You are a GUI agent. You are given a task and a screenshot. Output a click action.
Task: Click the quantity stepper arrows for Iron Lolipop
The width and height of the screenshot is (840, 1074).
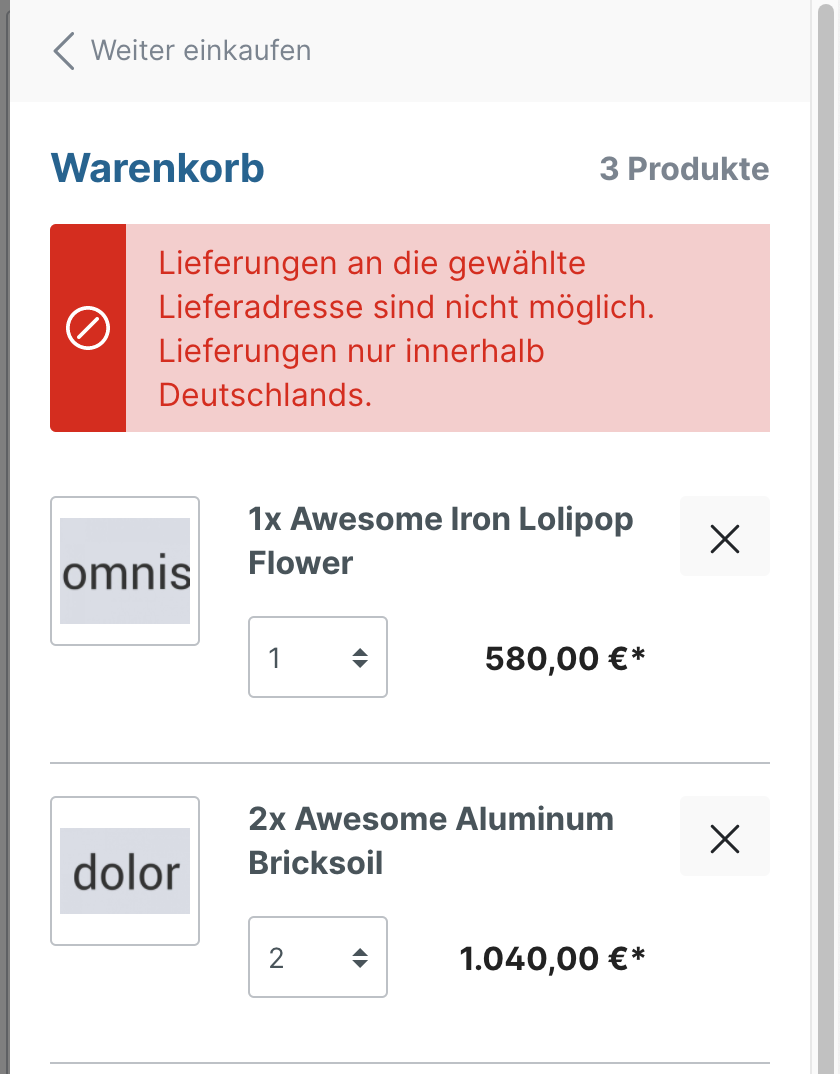[x=360, y=657]
